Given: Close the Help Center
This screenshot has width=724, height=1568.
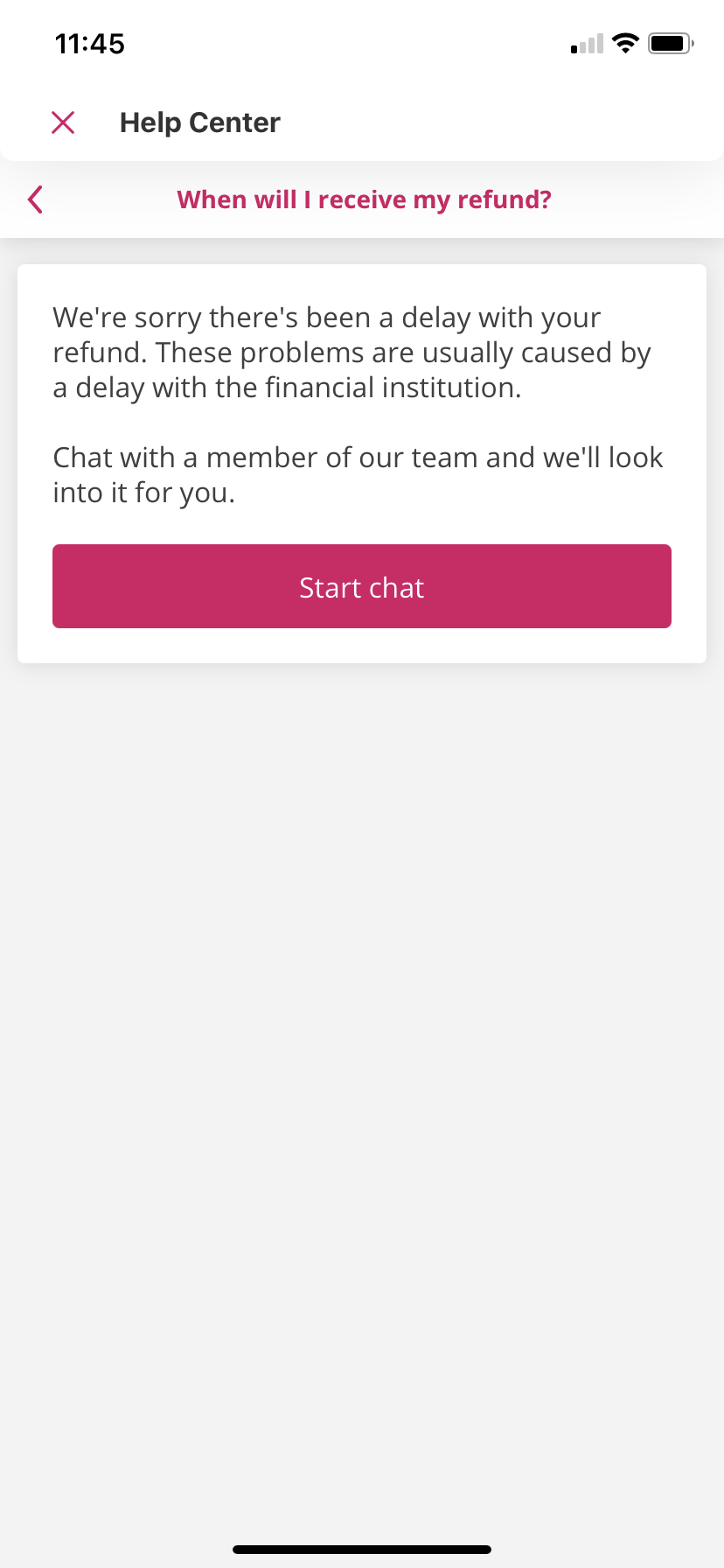Looking at the screenshot, I should (63, 122).
